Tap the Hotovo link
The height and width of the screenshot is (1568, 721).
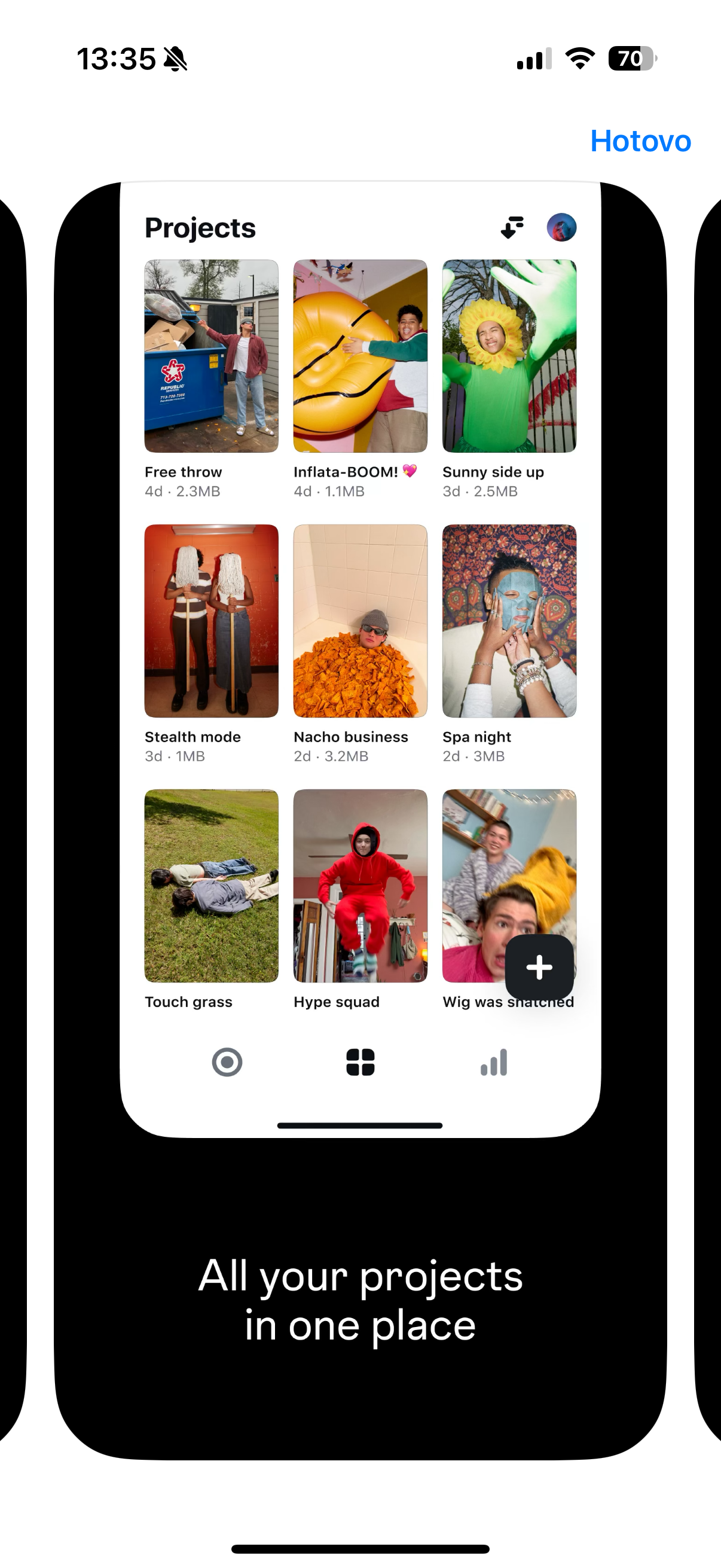coord(640,141)
